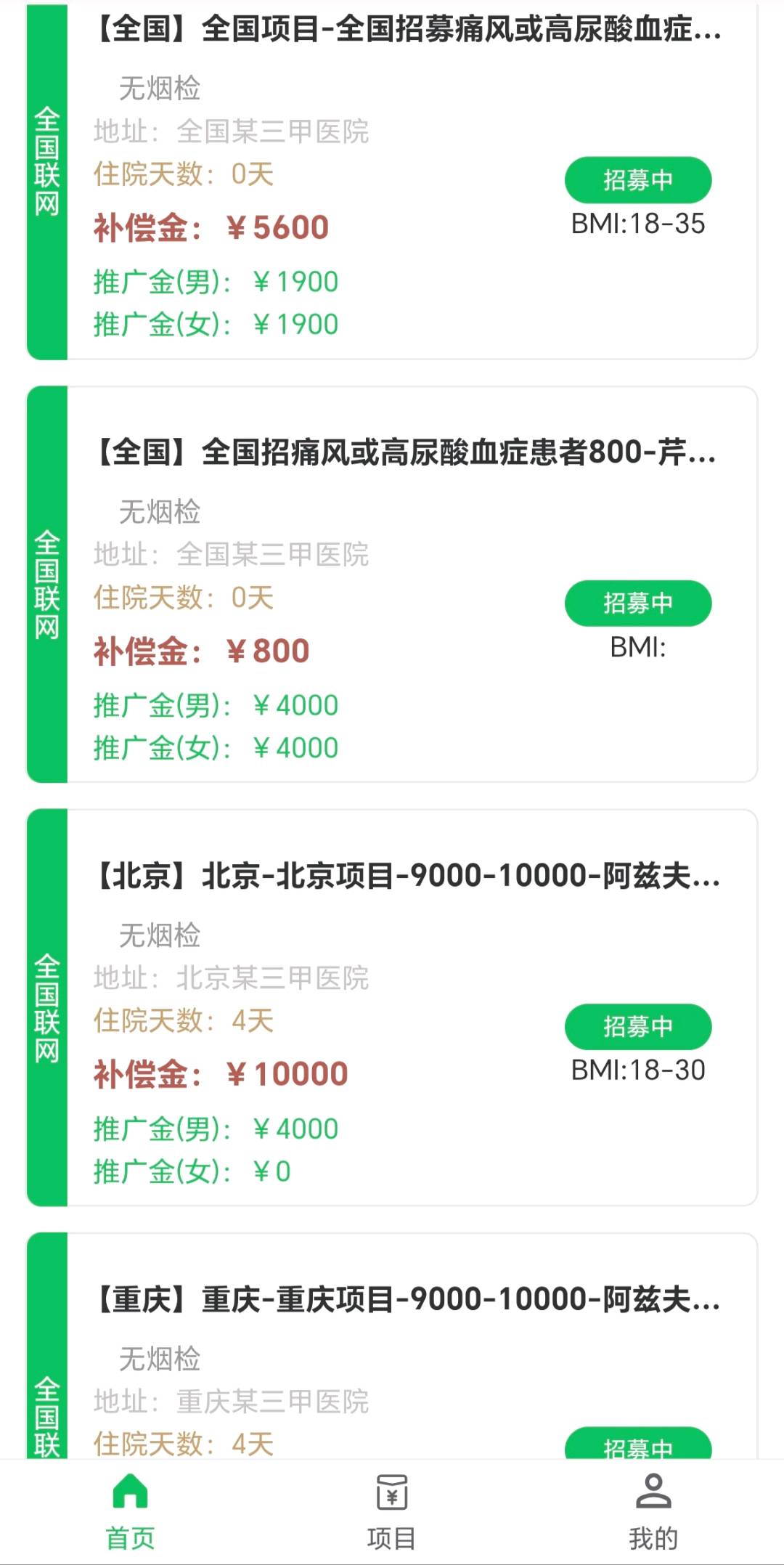Tap 招募中 on the 北京 ¥10000 project

[x=638, y=1026]
